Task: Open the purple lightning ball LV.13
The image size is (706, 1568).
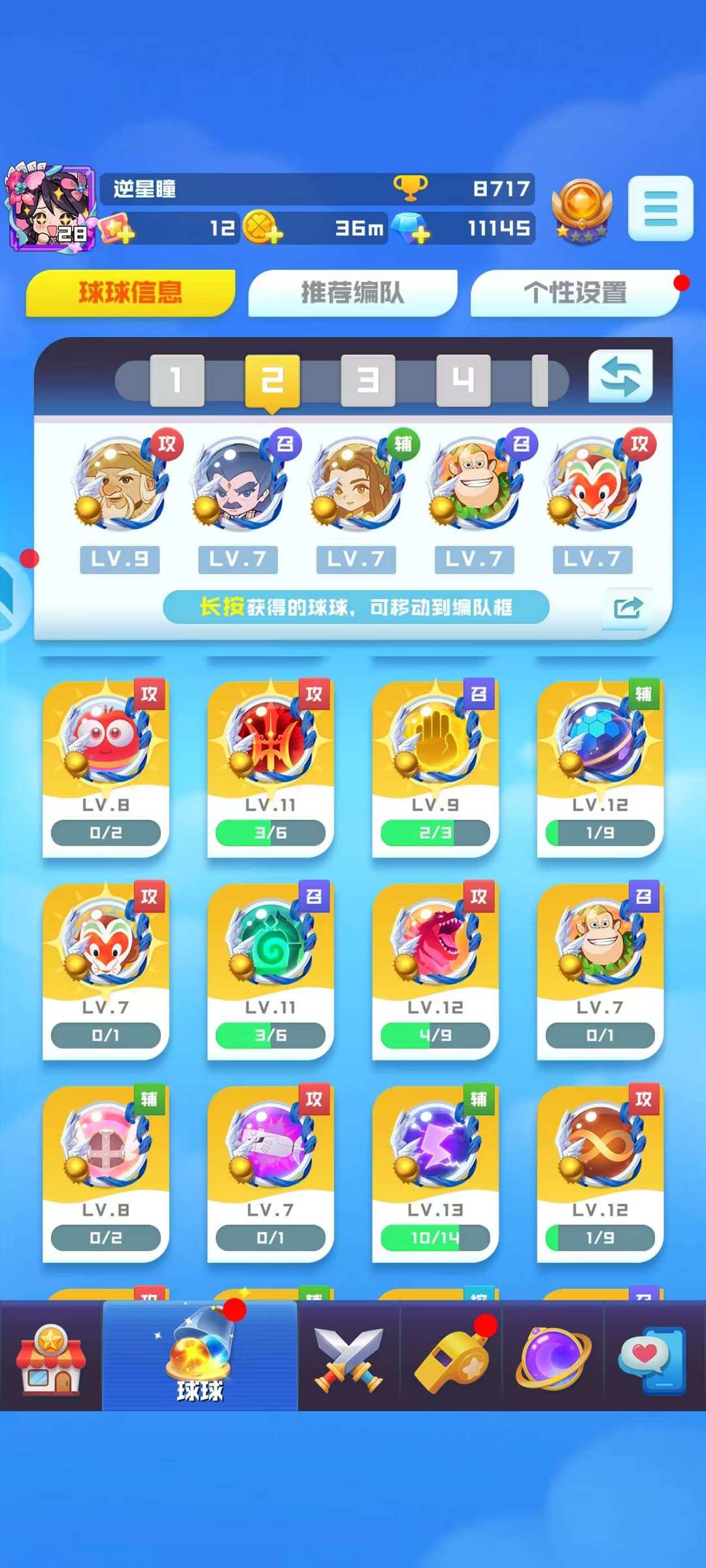Action: tap(435, 1173)
